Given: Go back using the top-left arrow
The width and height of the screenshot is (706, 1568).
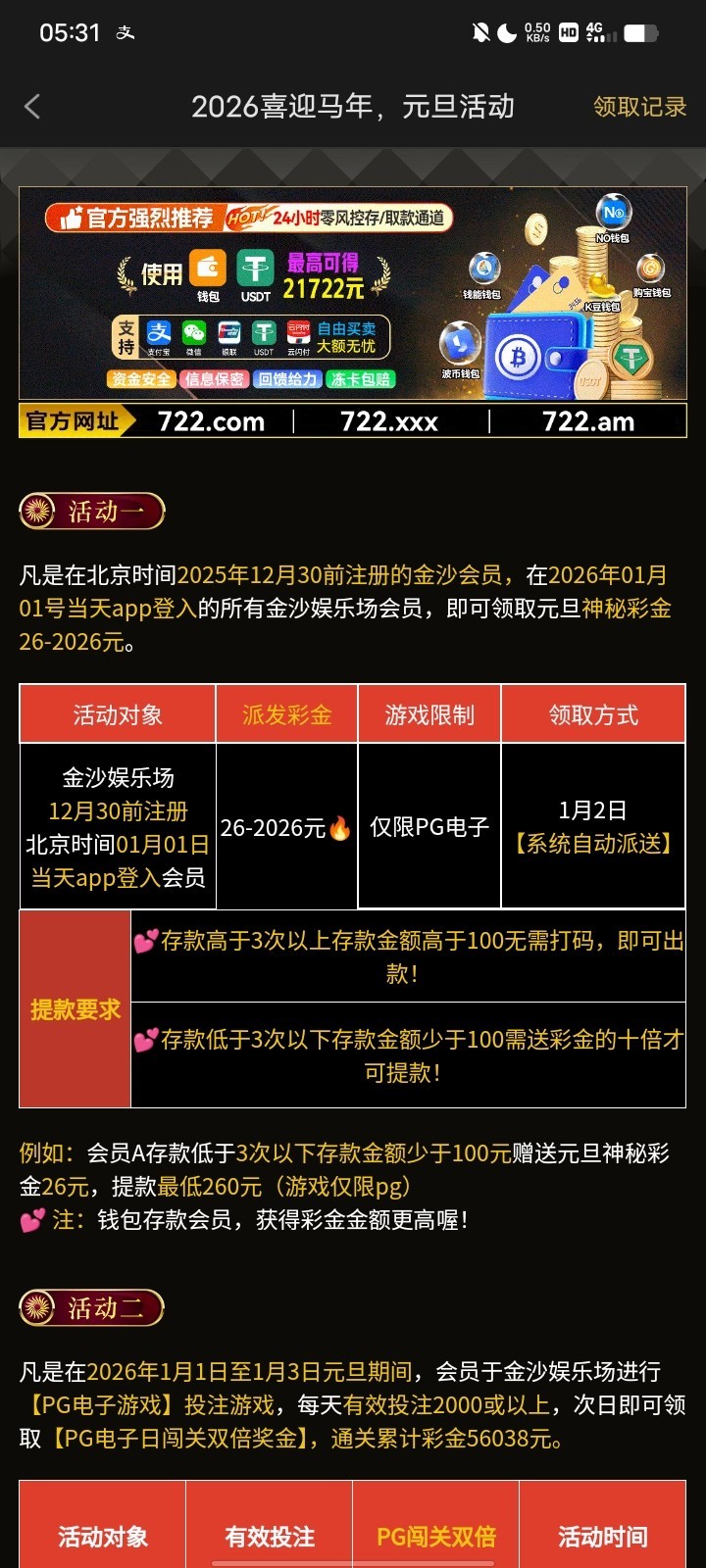Looking at the screenshot, I should click(32, 106).
